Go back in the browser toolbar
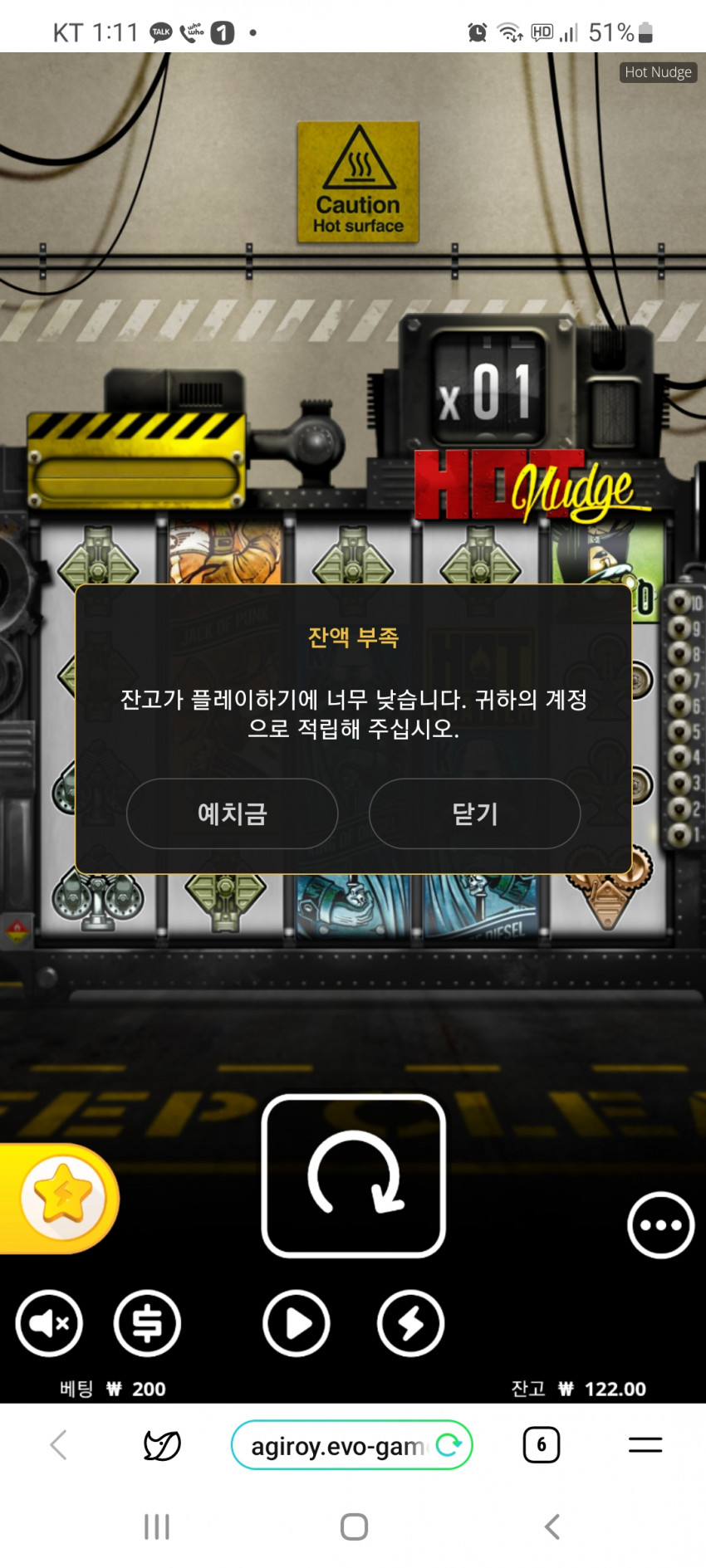Image resolution: width=706 pixels, height=1568 pixels. pos(58,1445)
